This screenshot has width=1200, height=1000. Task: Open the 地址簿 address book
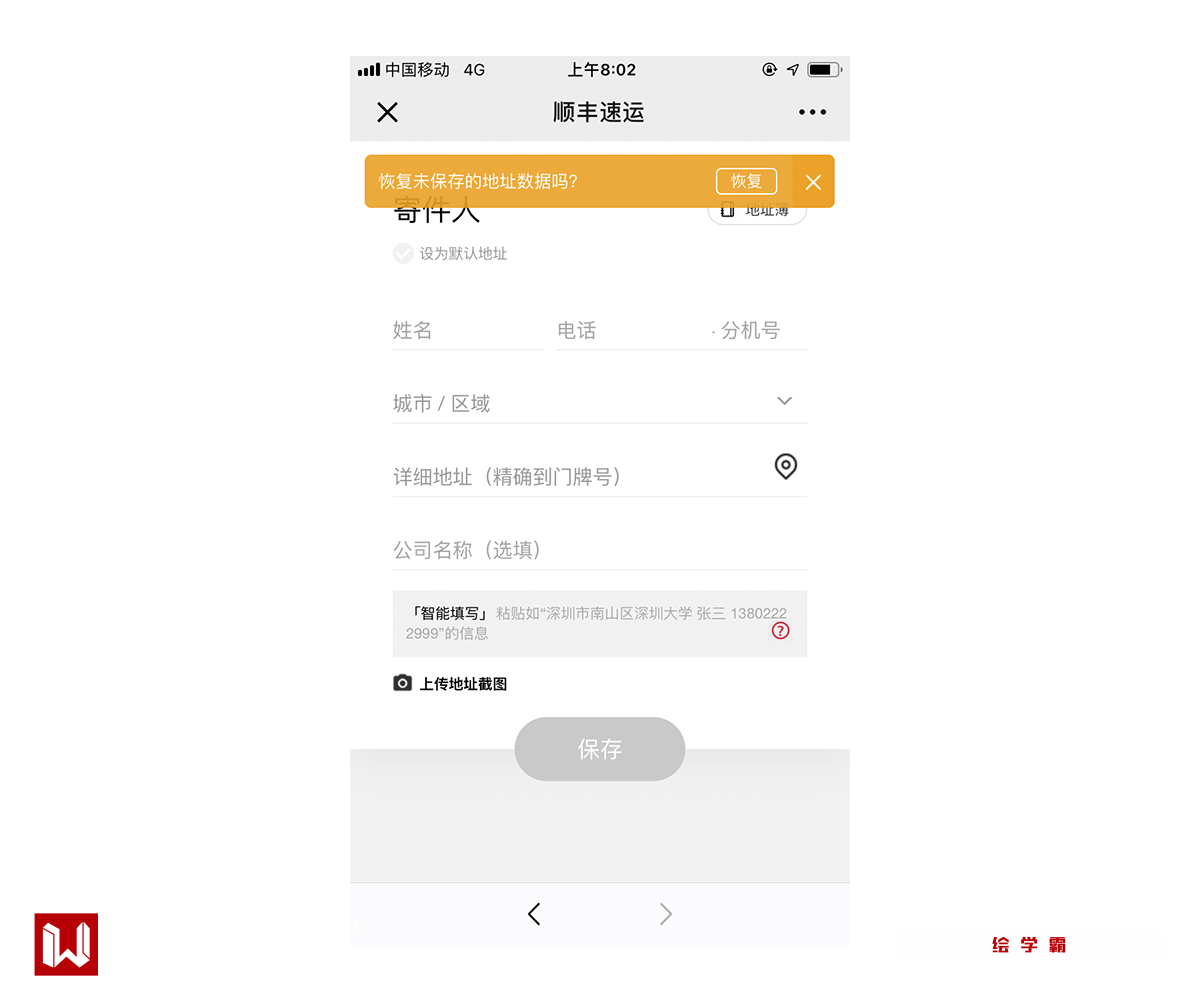[x=757, y=213]
